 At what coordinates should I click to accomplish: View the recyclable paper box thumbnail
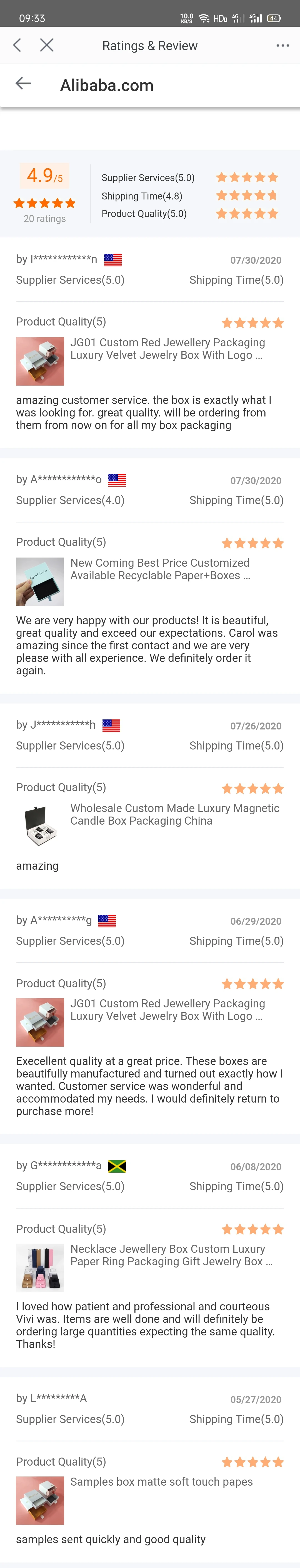click(x=40, y=581)
